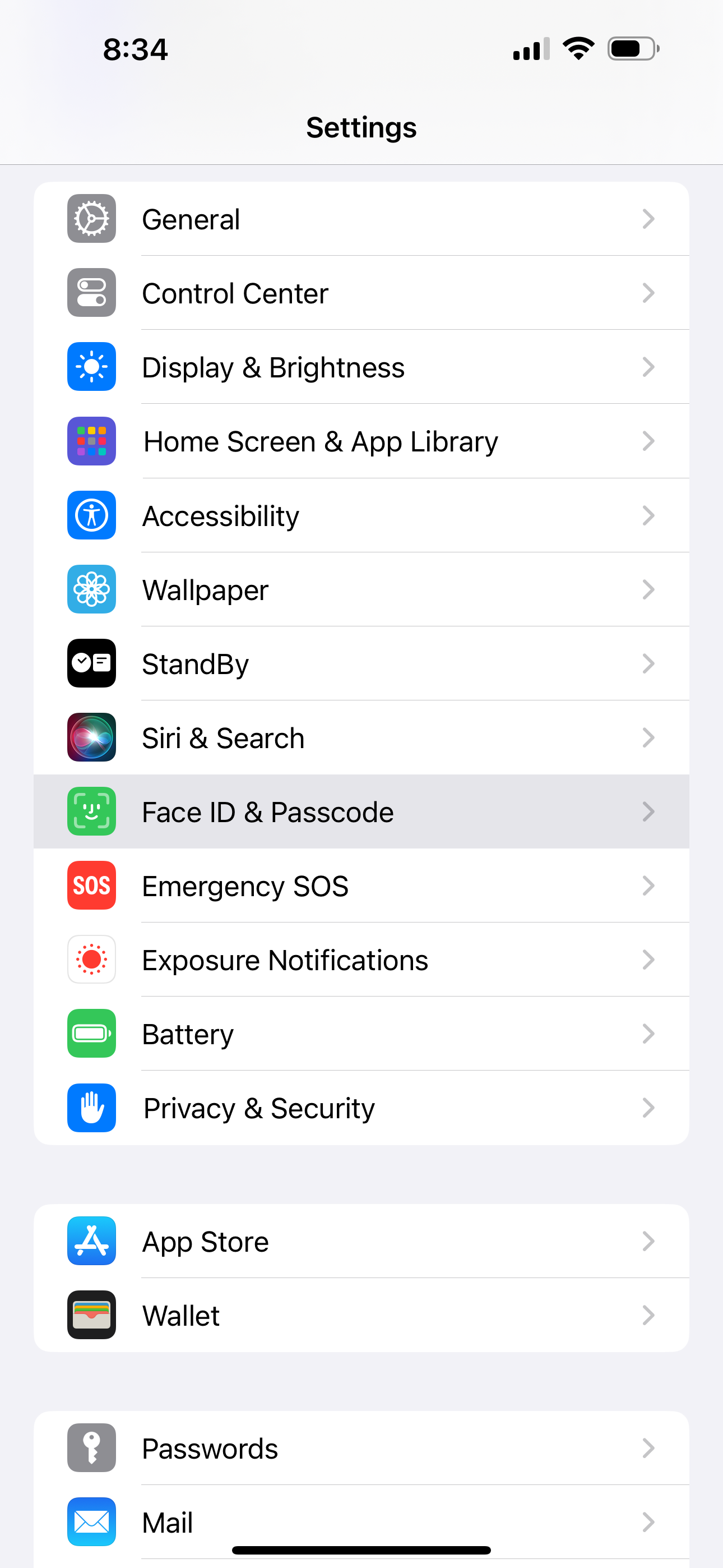Expand the Exposure Notifications row chevron
Screen dimensions: 723x1568
[x=648, y=960]
